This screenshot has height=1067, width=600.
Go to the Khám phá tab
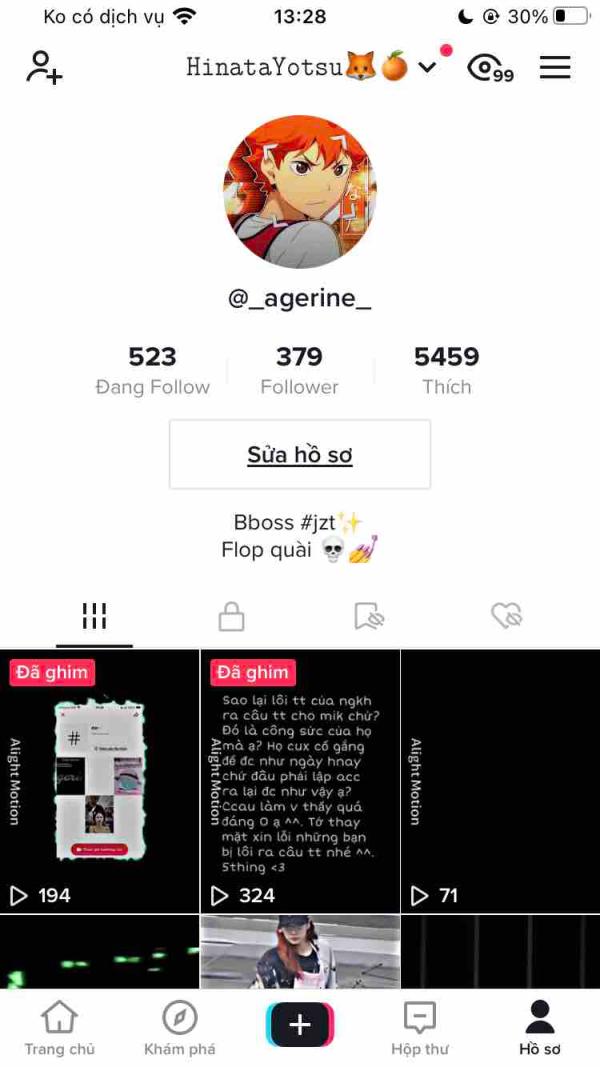pos(180,1028)
